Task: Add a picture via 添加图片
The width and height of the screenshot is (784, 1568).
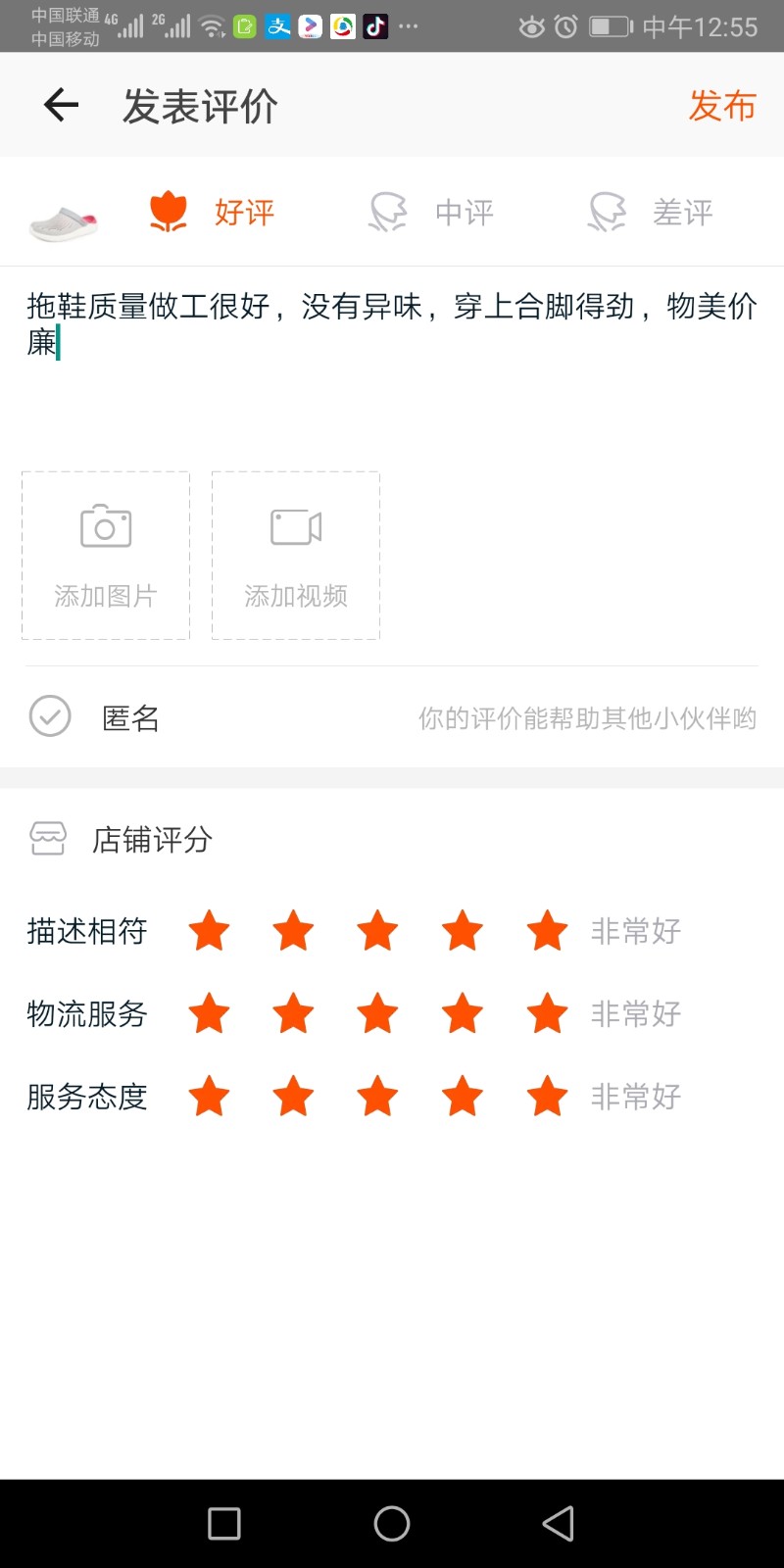Action: tap(106, 556)
